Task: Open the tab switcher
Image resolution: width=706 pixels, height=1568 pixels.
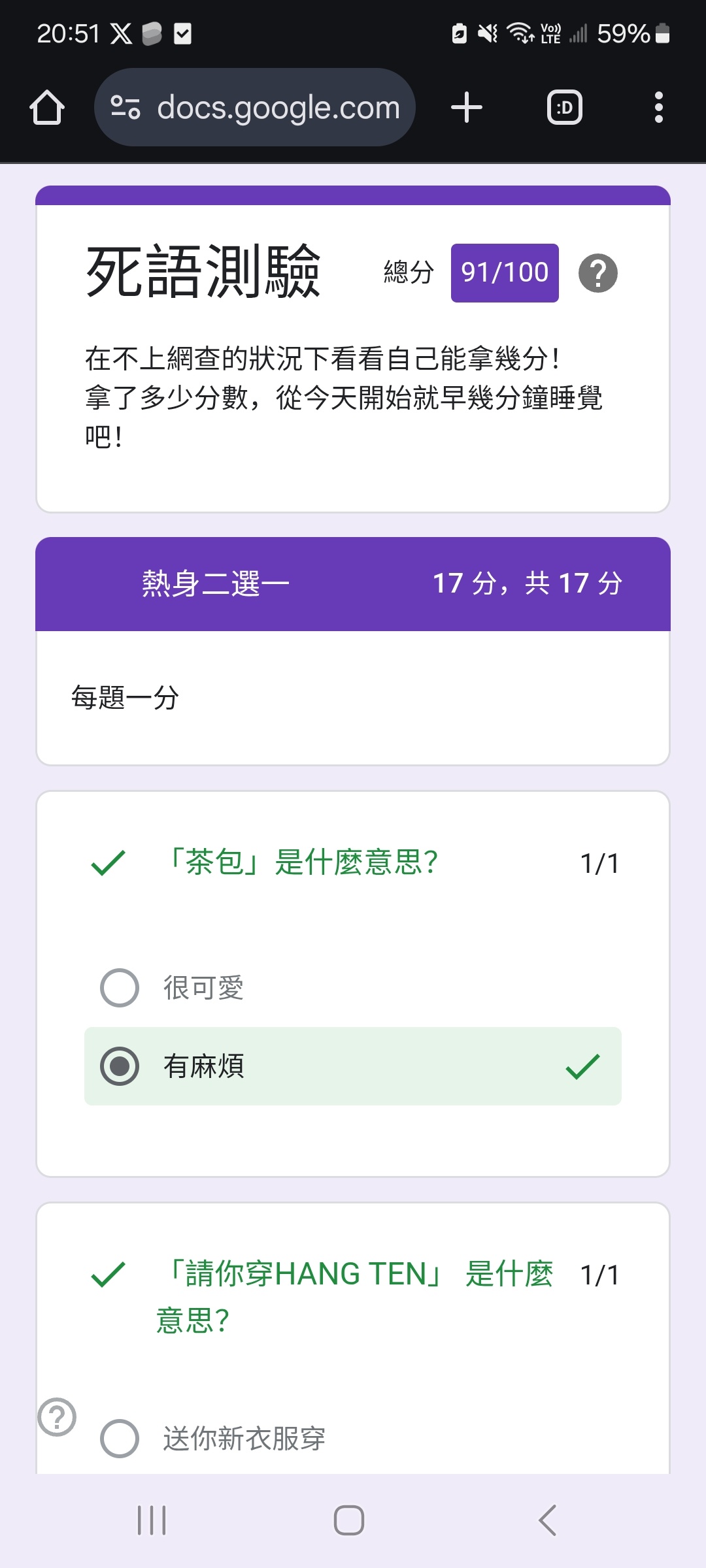Action: [x=564, y=108]
